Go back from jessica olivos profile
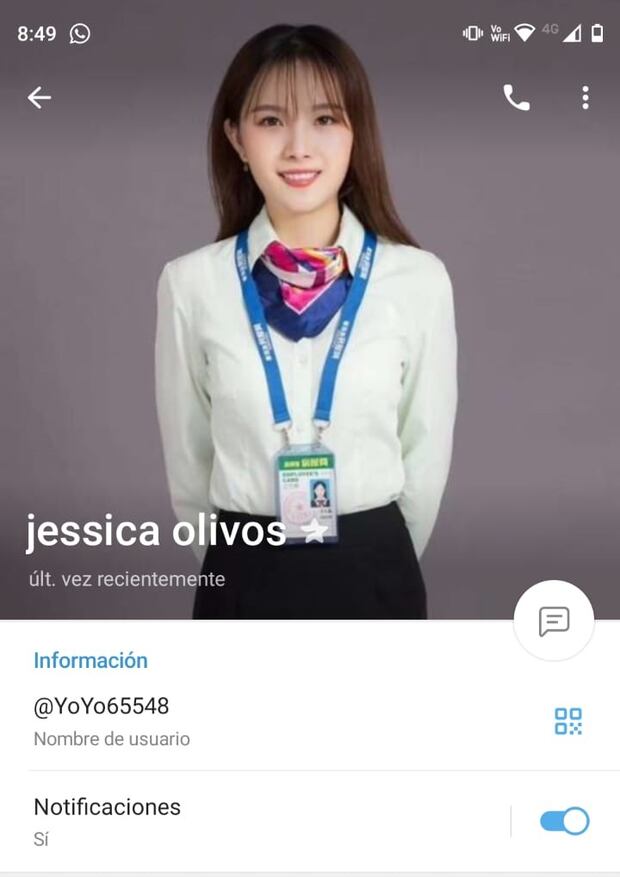 coord(39,97)
